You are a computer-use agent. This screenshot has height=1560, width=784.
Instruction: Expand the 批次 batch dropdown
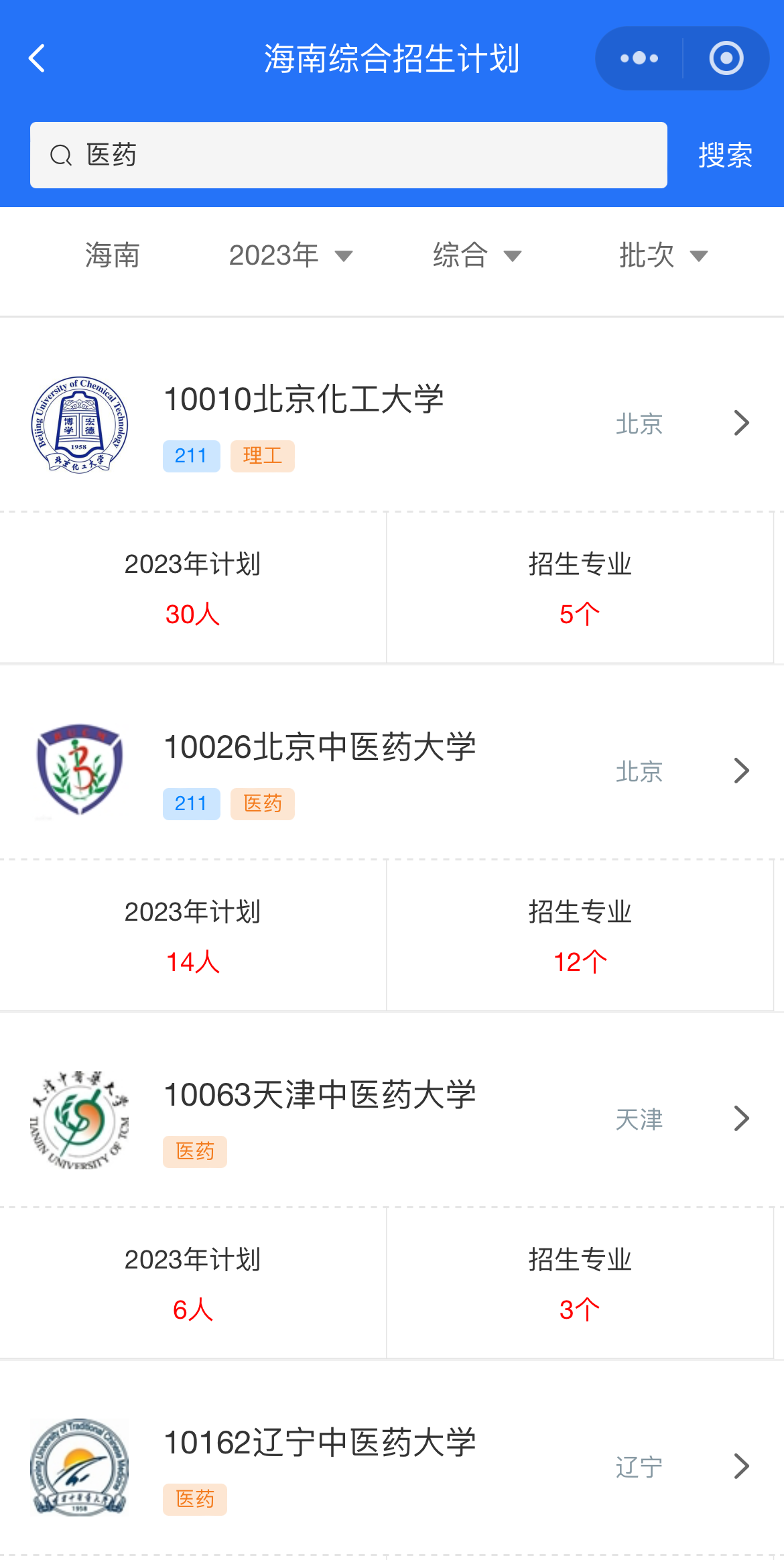663,255
